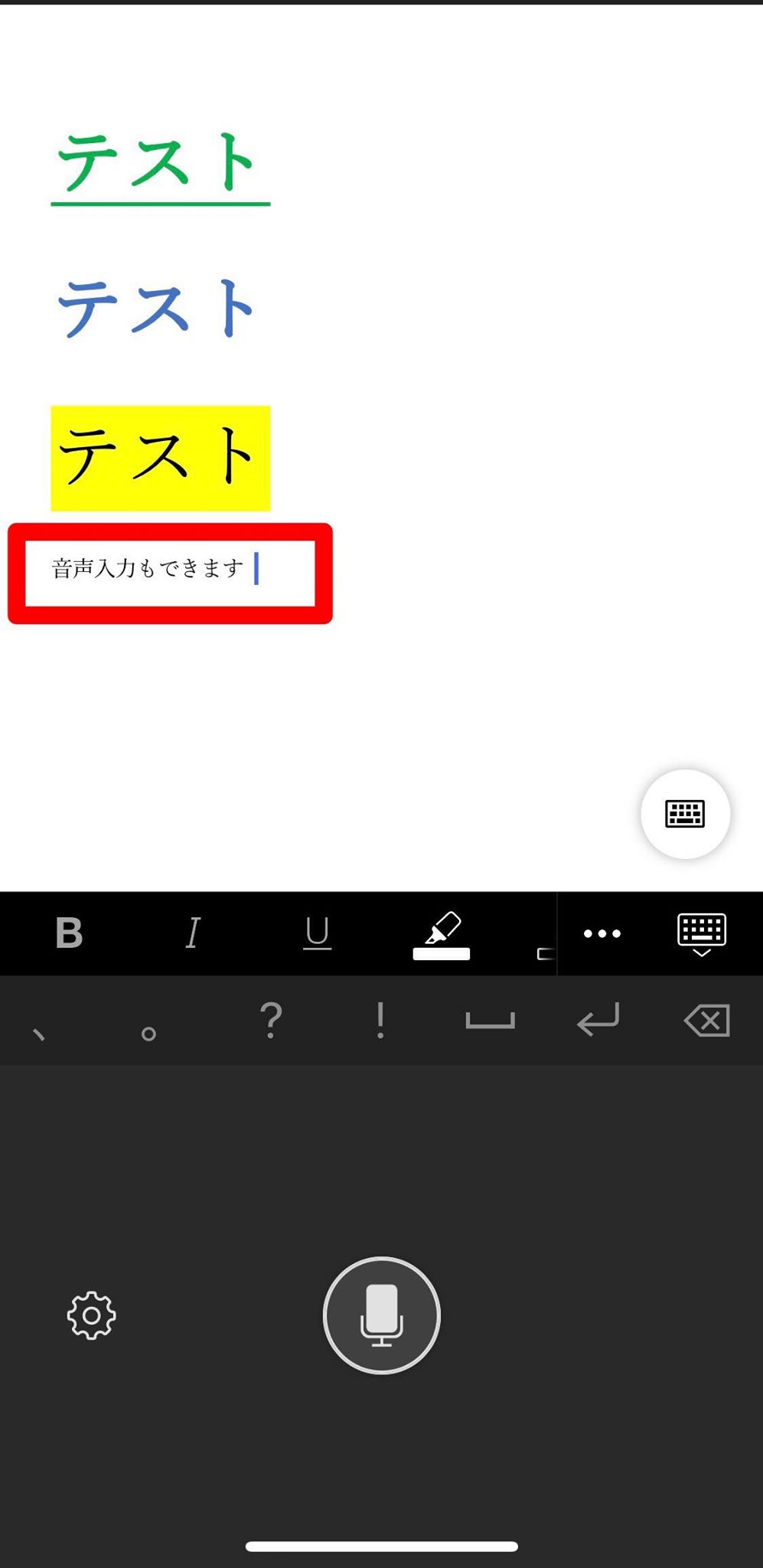Tap the highlighter pen tool
Image resolution: width=763 pixels, height=1568 pixels.
(442, 935)
